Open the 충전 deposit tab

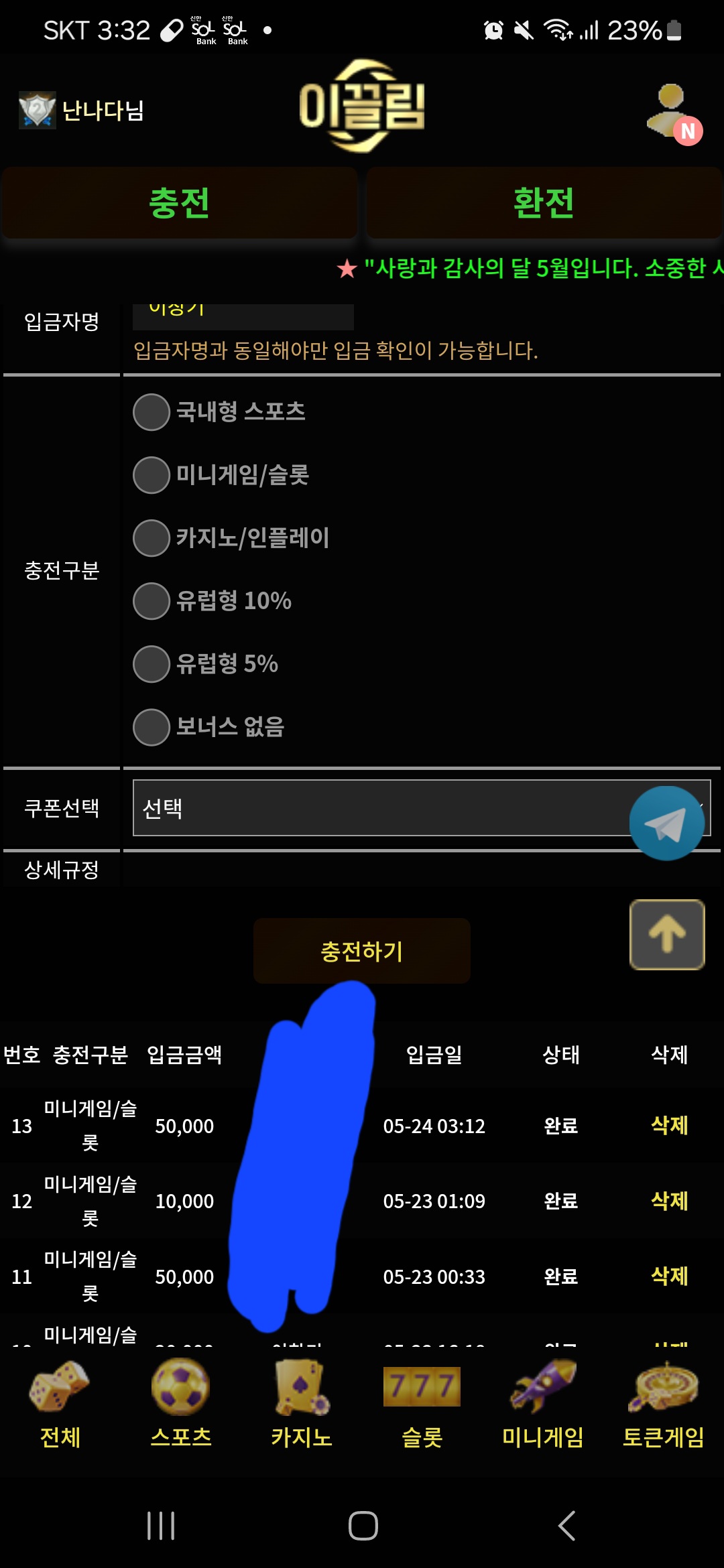[x=179, y=203]
